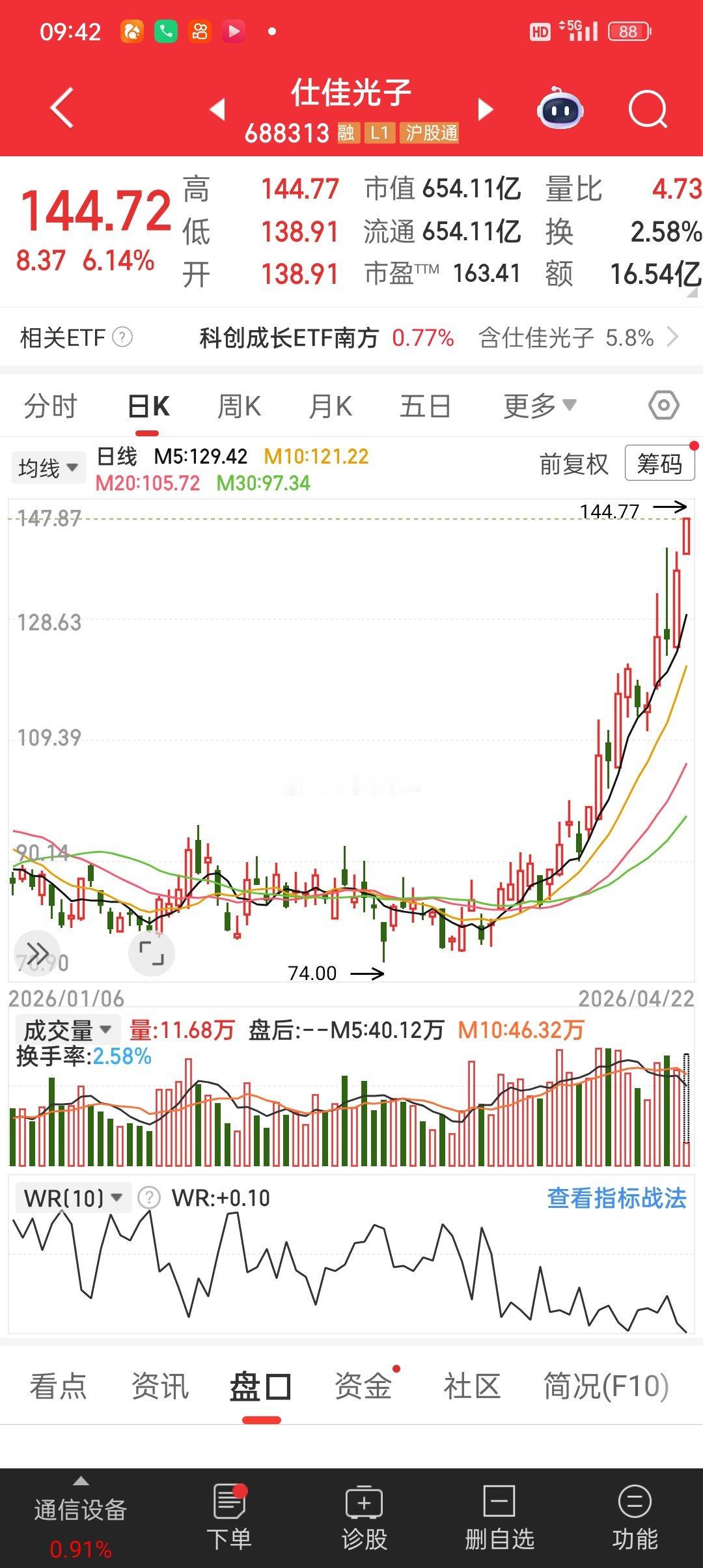
Task: Tap the double-arrow fast indicator icon on chart
Action: 37,952
